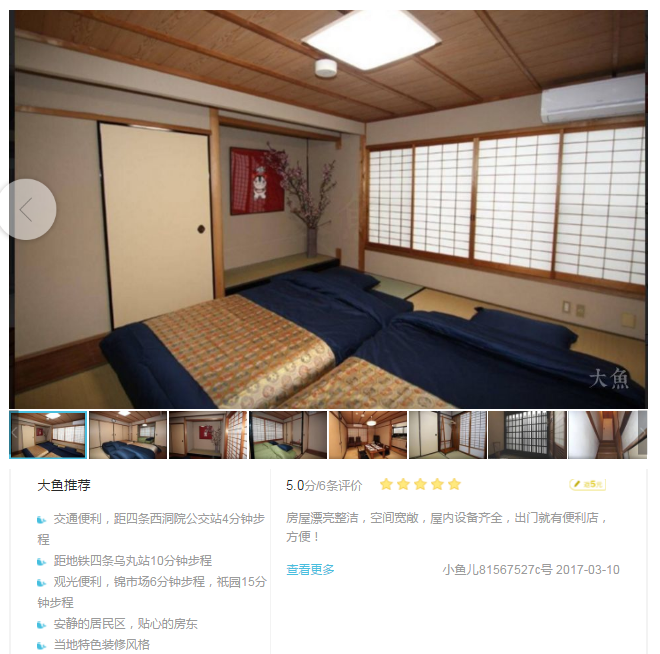The width and height of the screenshot is (660, 654).
Task: Open the second thumbnail with blue futons
Action: pos(128,435)
